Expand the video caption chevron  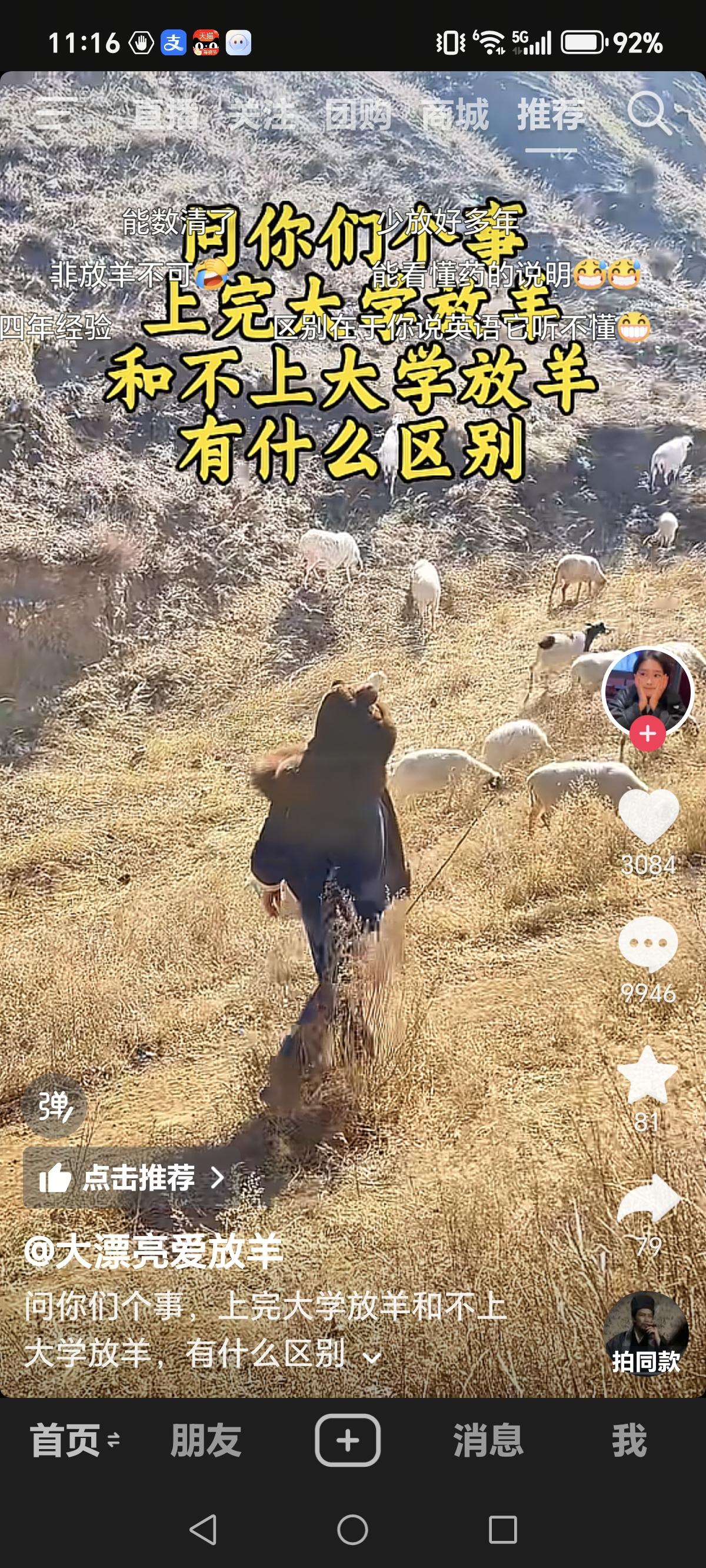[374, 1356]
